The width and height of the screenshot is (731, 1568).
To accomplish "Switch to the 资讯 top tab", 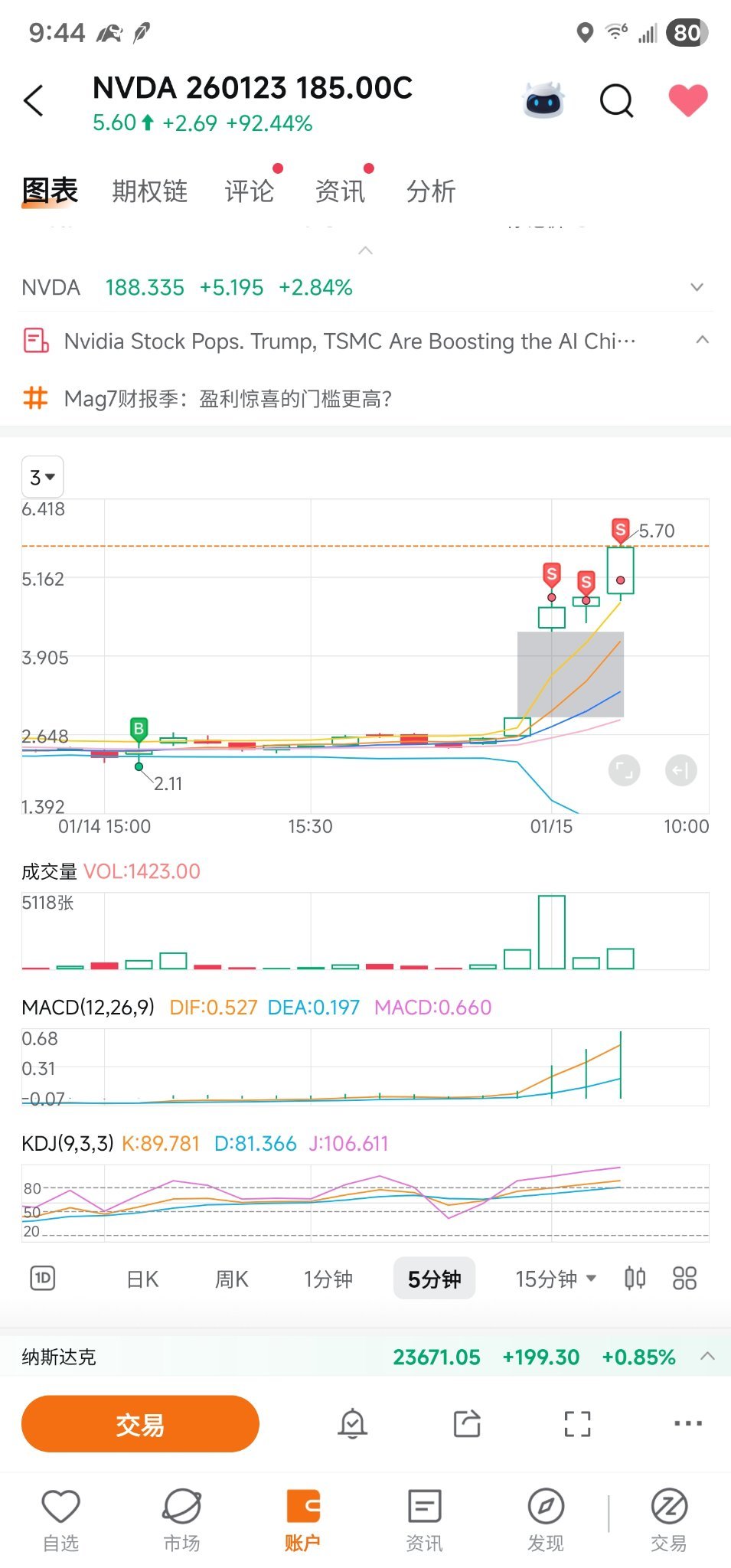I will pyautogui.click(x=341, y=191).
